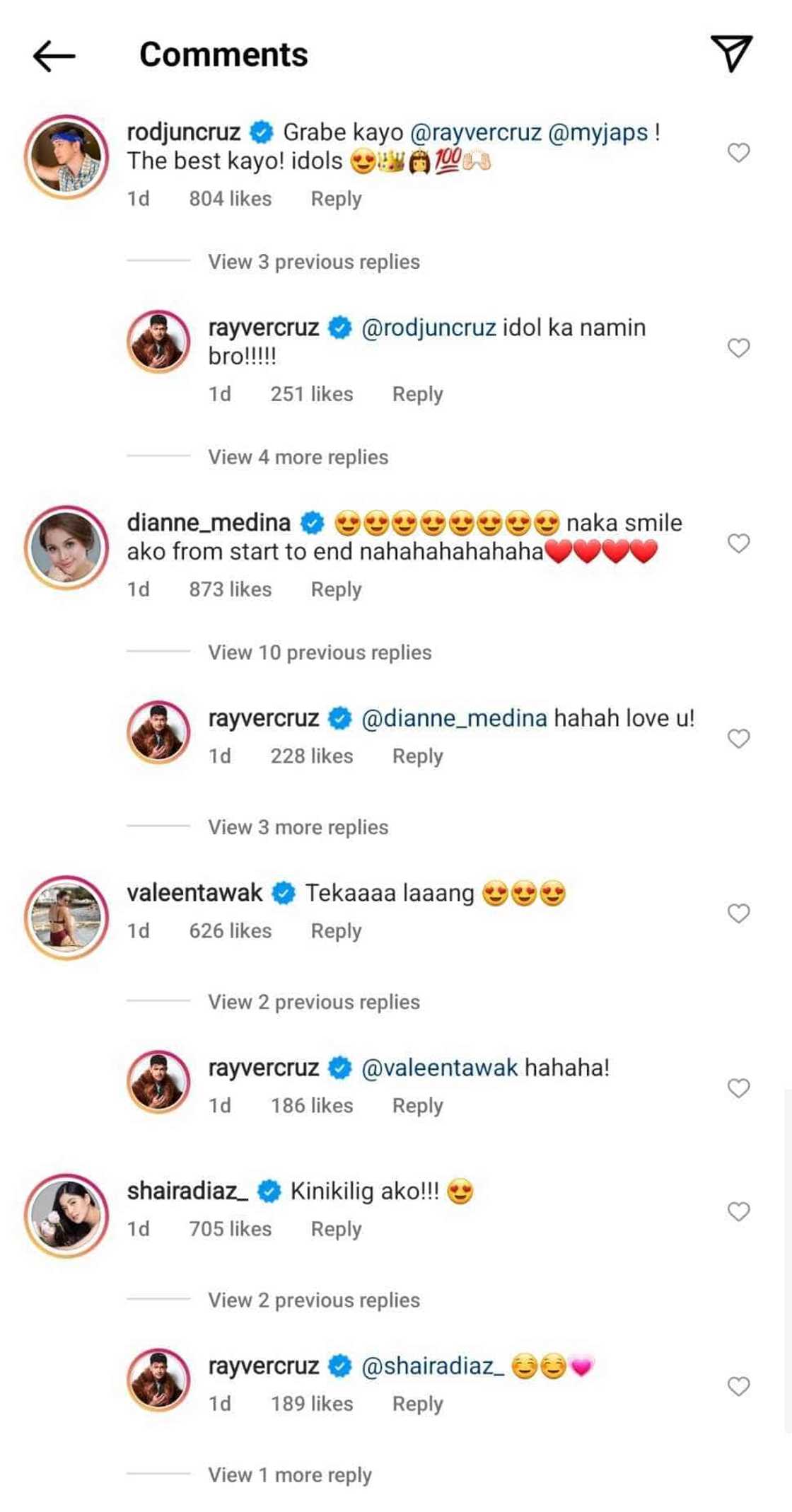Expand View 3 more replies

[298, 827]
